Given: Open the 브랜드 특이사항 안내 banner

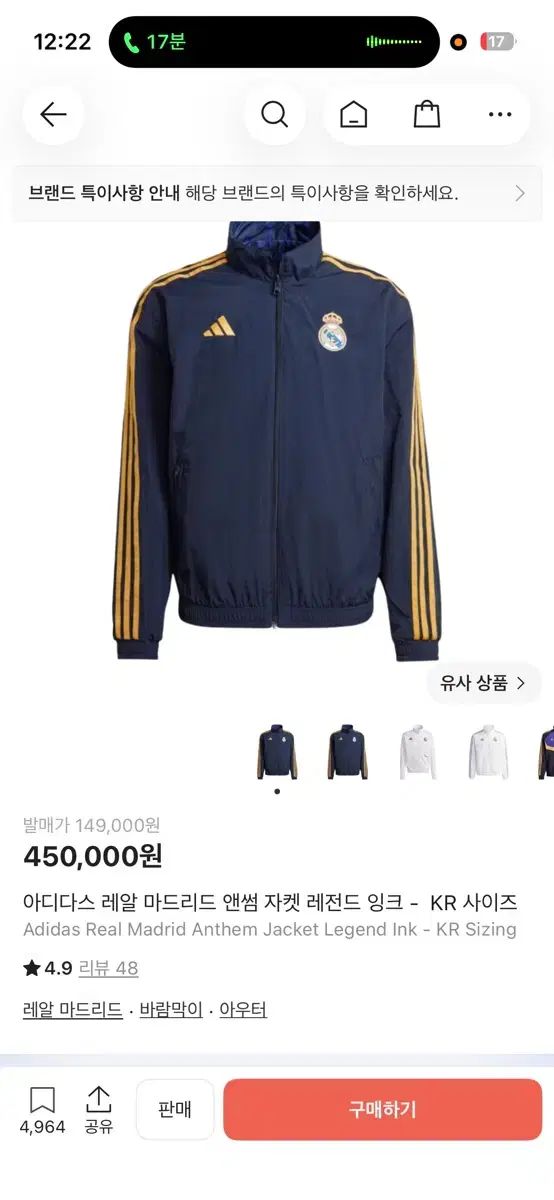Looking at the screenshot, I should pos(277,194).
